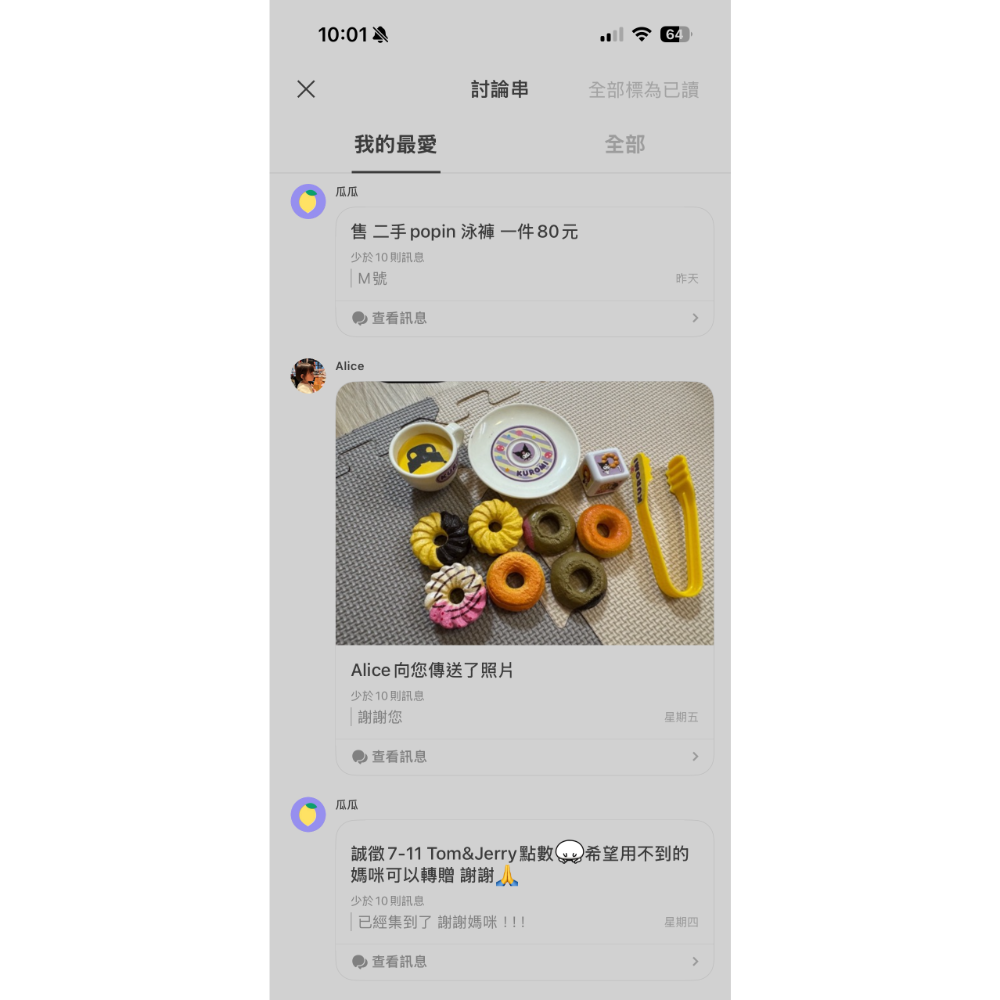Select the 我的最愛 tab
The height and width of the screenshot is (1000, 1000).
point(395,145)
